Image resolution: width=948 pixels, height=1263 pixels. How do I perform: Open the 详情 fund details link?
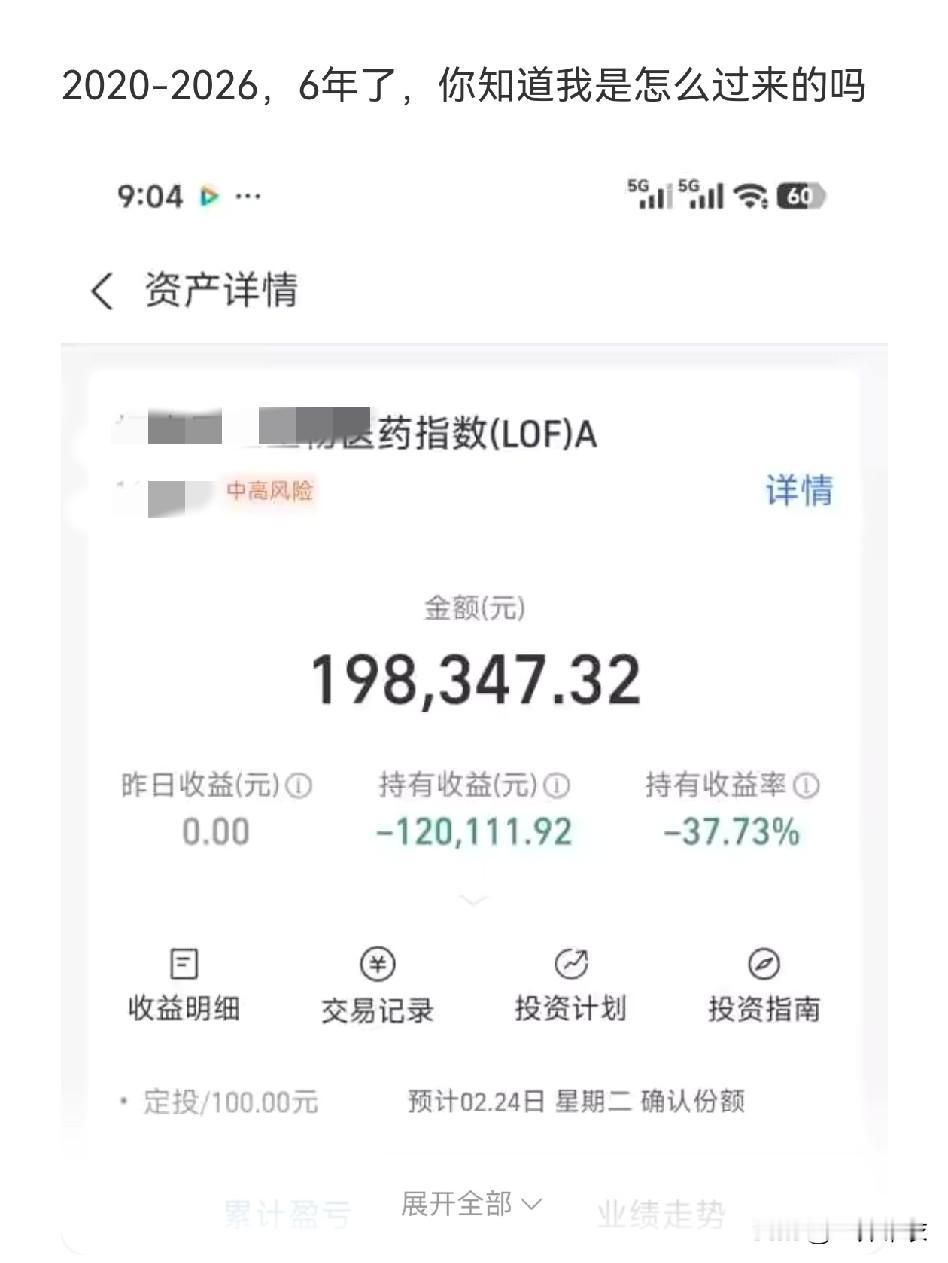tap(797, 489)
